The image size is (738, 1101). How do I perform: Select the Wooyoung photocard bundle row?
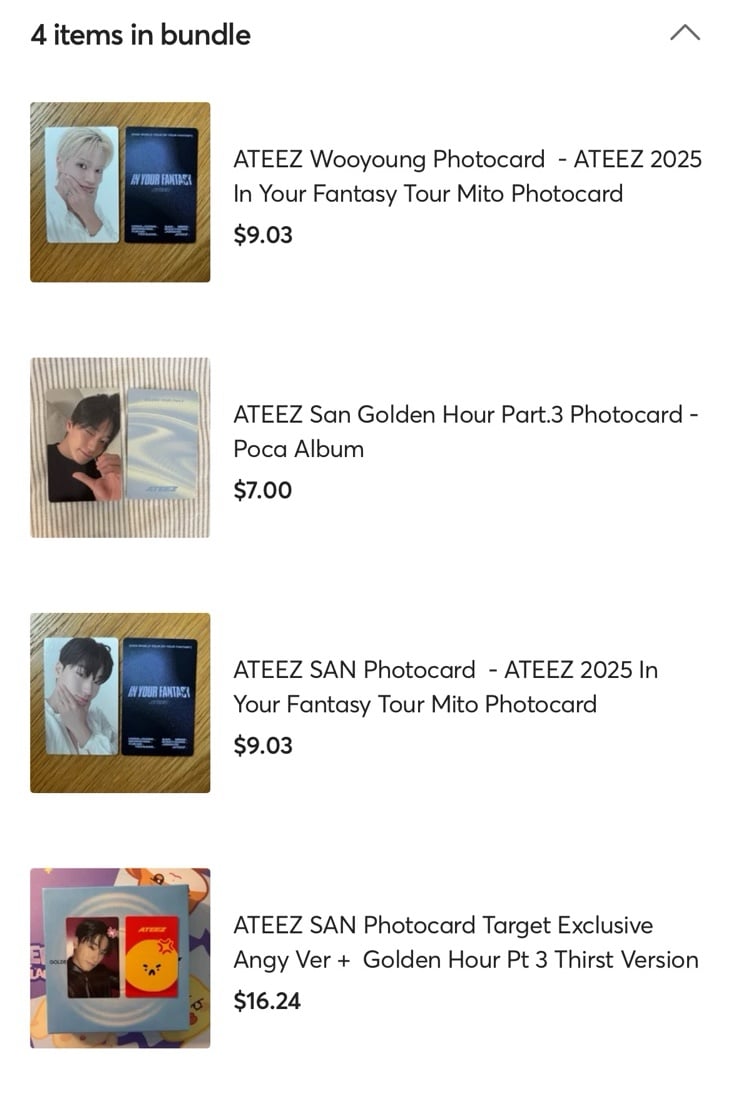click(x=369, y=192)
